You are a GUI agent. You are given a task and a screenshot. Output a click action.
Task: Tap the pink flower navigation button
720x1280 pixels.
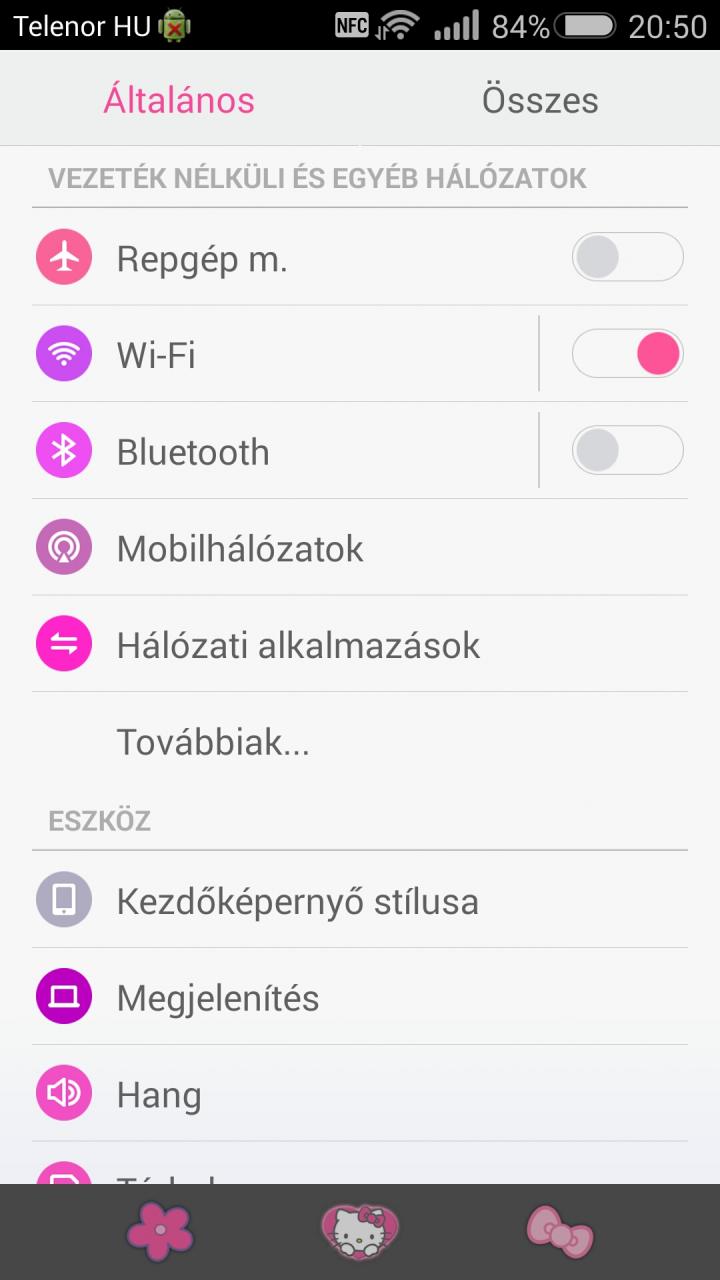point(159,1231)
